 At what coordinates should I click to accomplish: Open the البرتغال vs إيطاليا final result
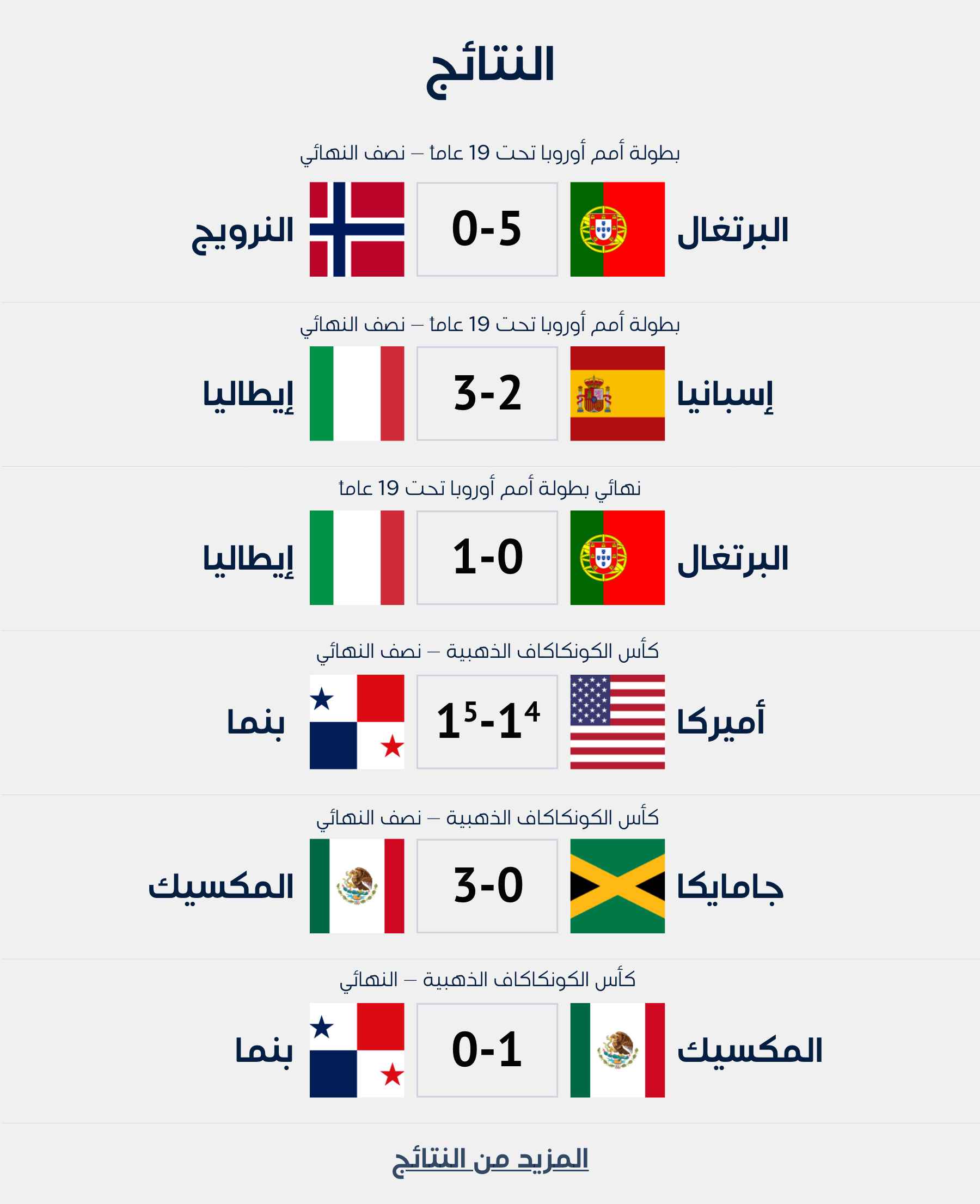[x=487, y=558]
